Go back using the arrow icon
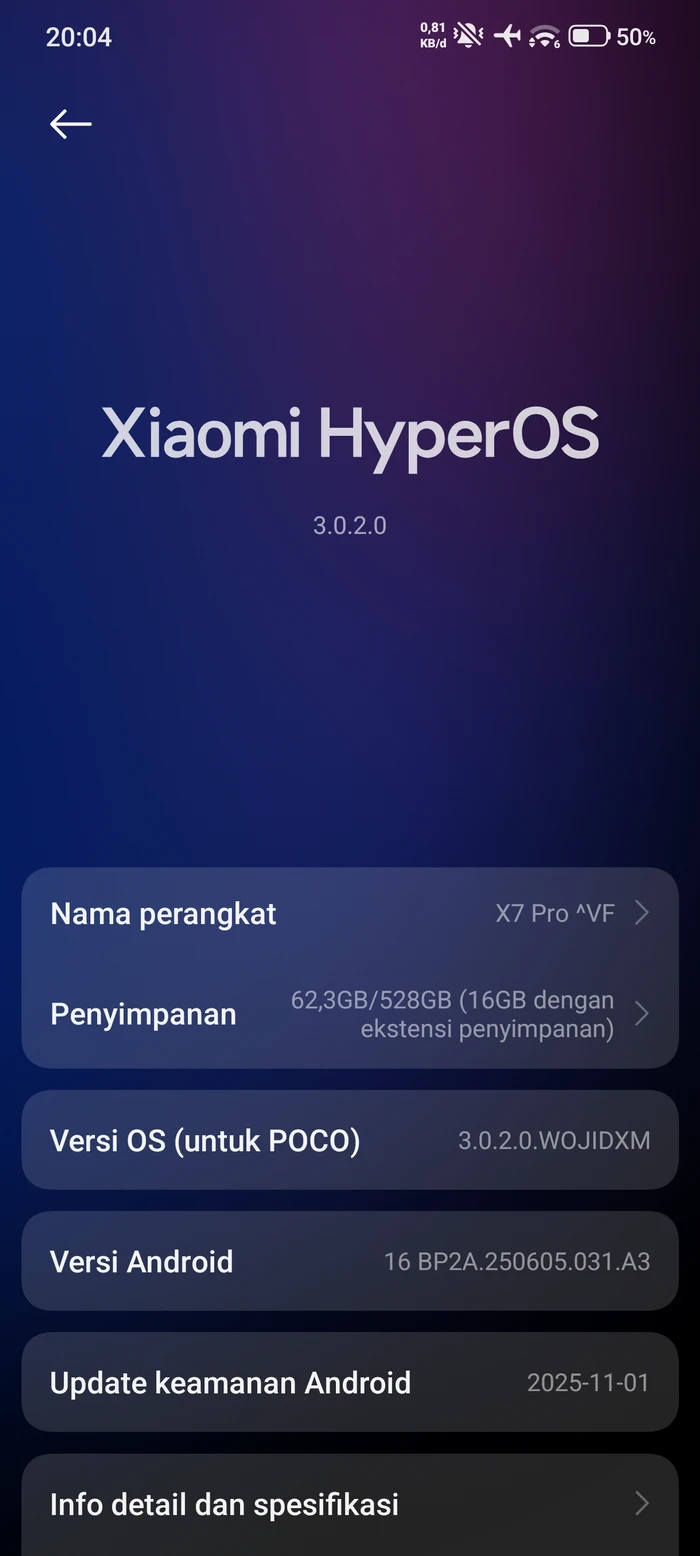The width and height of the screenshot is (700, 1556). (x=70, y=124)
